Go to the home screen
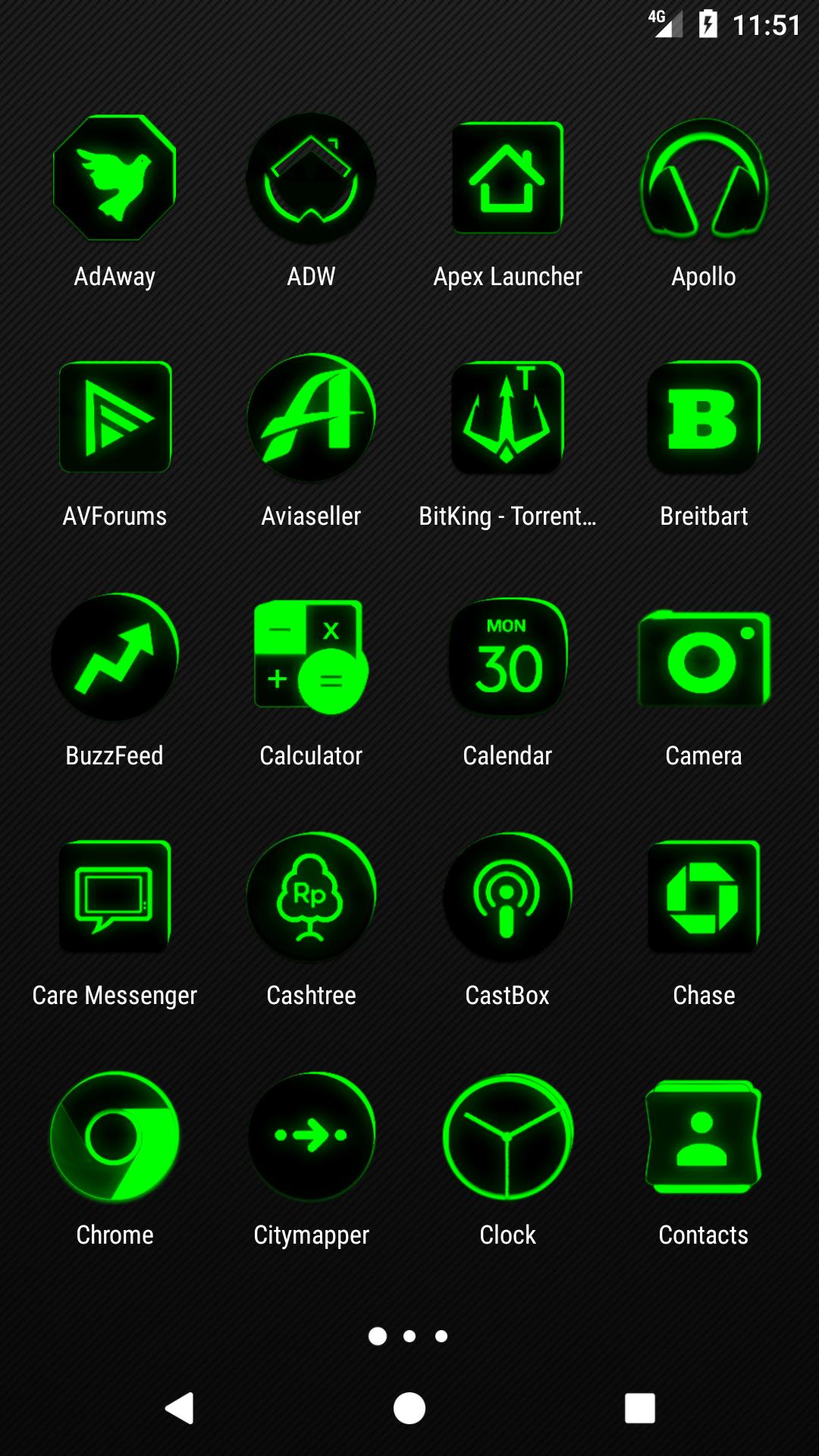This screenshot has height=1456, width=819. point(409,1408)
